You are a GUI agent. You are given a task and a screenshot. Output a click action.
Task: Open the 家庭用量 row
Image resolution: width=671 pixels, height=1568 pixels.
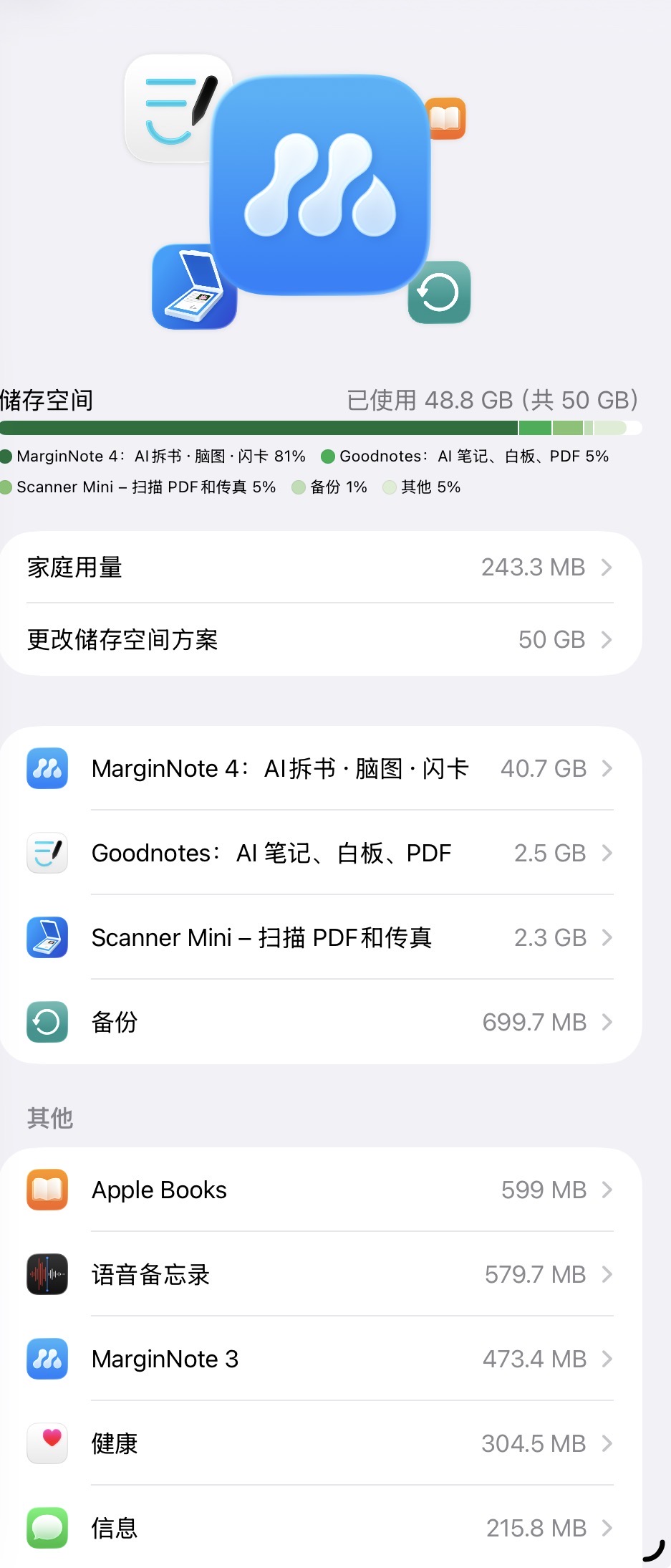320,568
